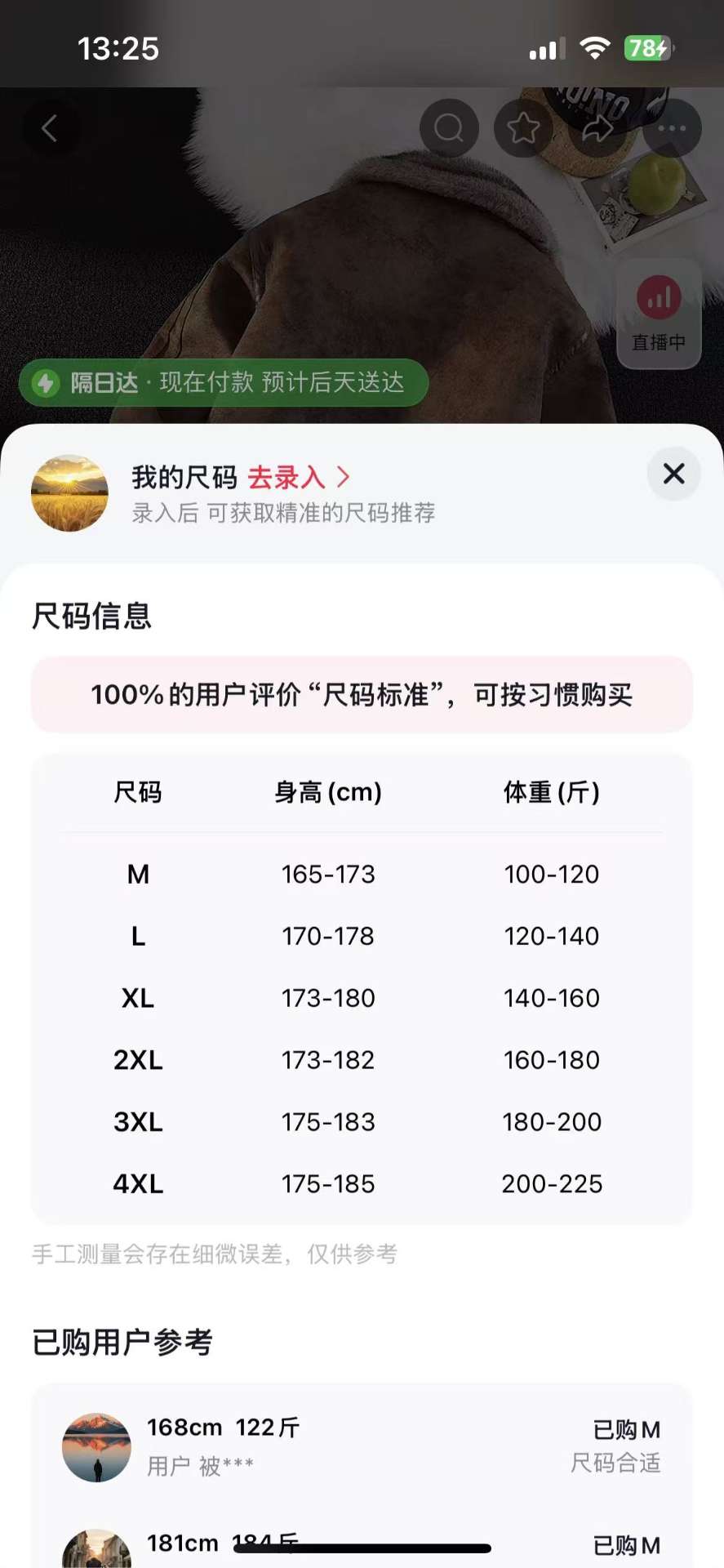Close the size info sheet
The width and height of the screenshot is (724, 1568).
[673, 474]
